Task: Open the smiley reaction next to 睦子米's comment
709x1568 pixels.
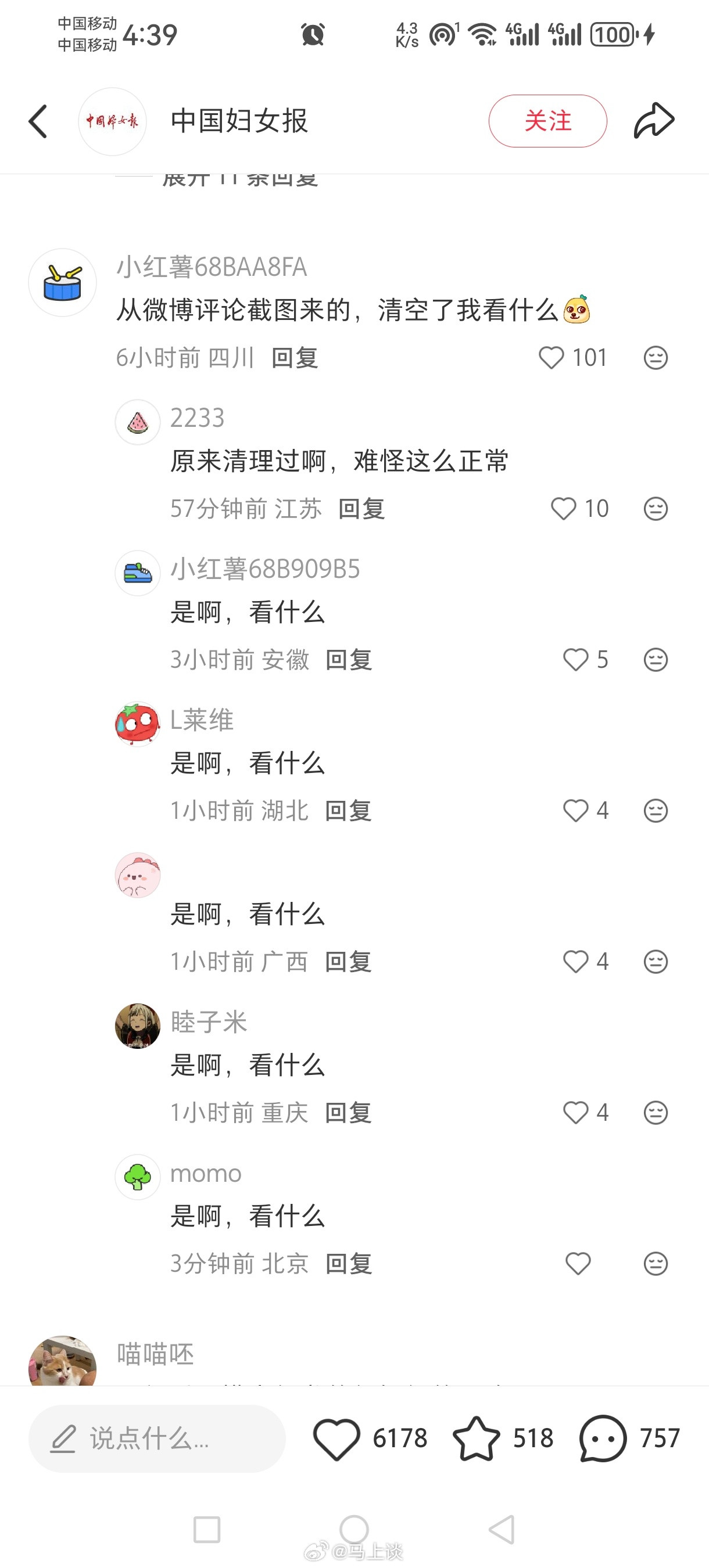Action: (x=656, y=1112)
